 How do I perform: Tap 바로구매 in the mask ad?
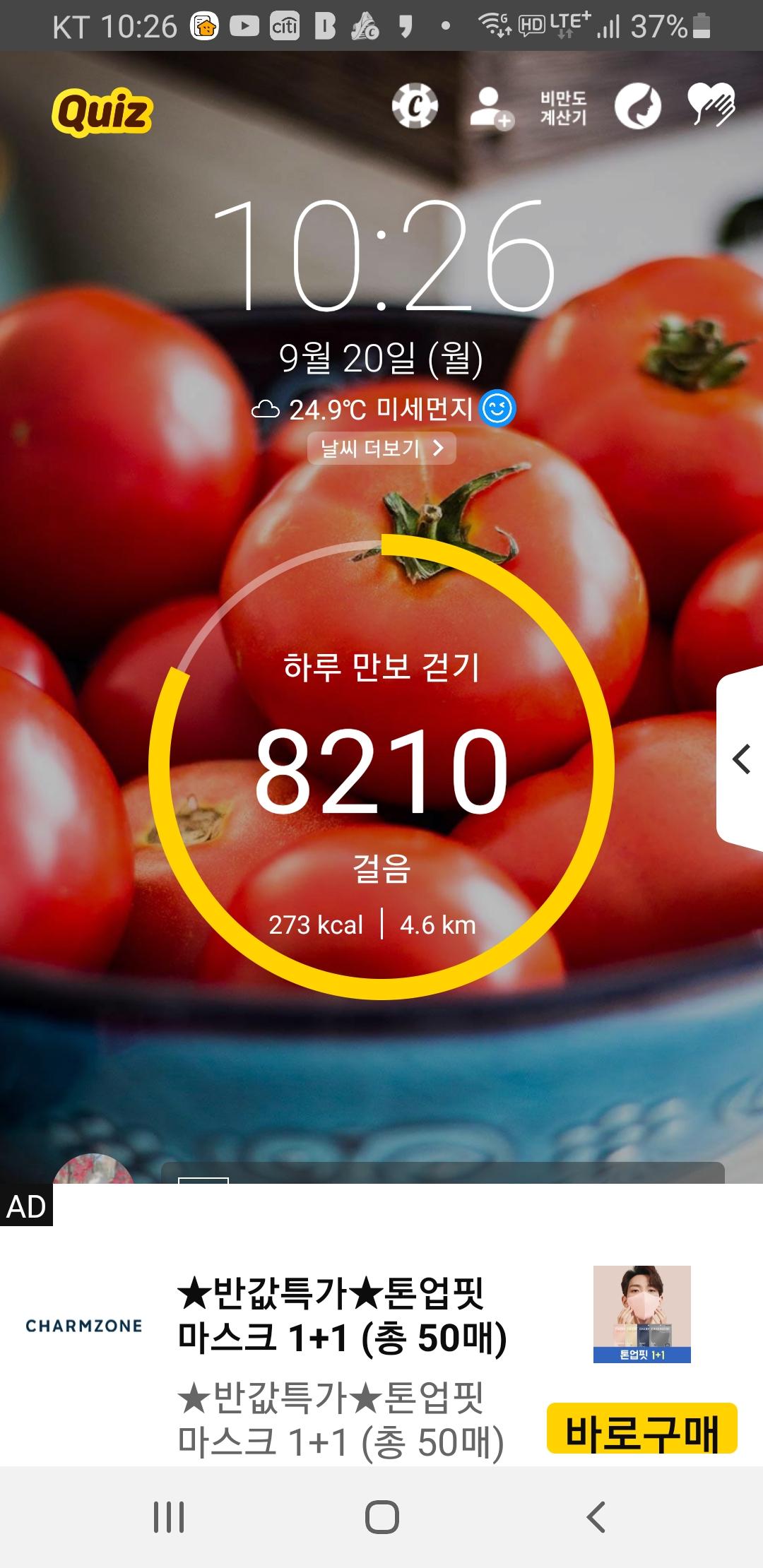641,1430
